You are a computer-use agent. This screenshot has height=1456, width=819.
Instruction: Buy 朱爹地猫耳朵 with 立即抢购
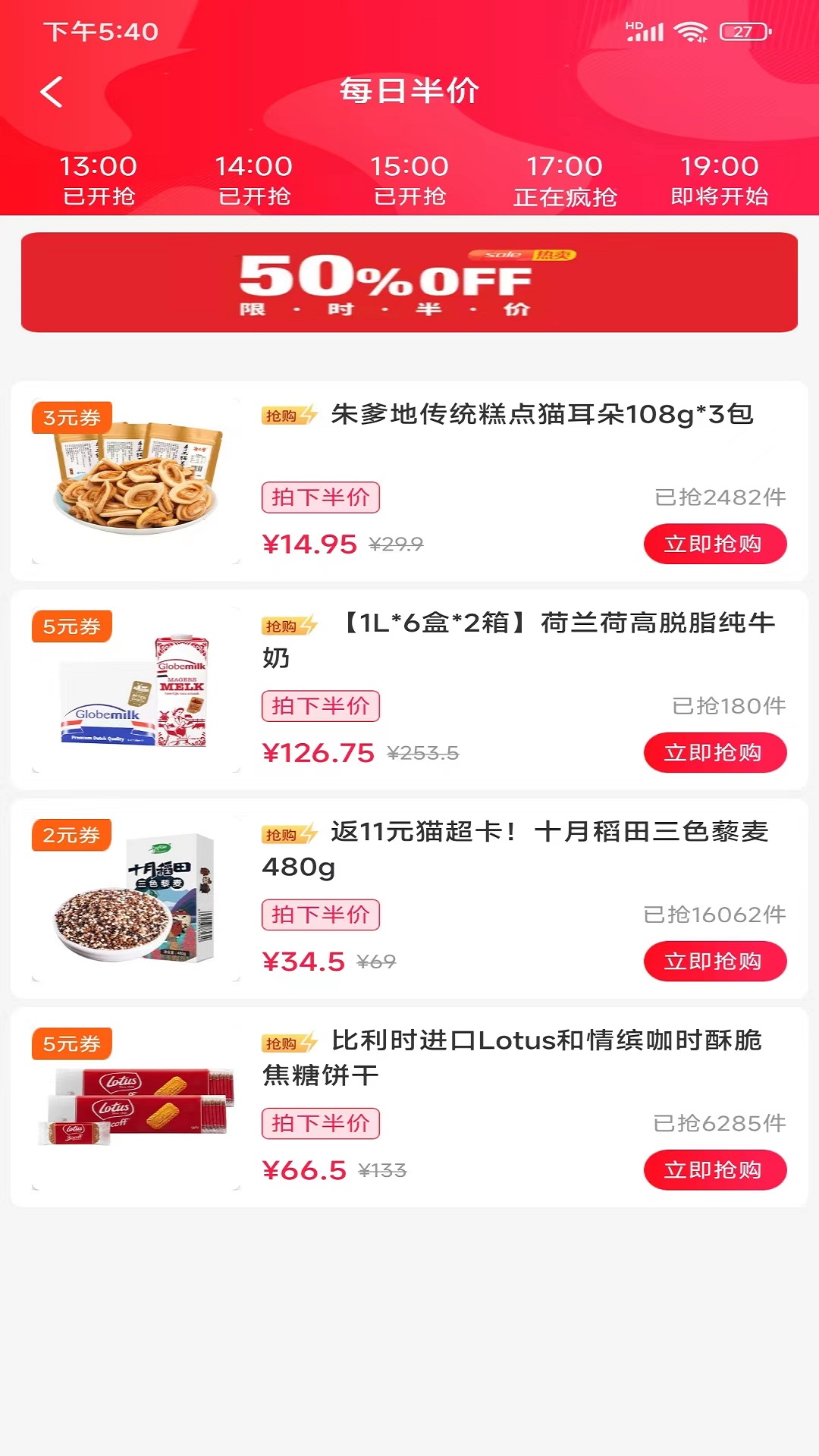tap(714, 544)
